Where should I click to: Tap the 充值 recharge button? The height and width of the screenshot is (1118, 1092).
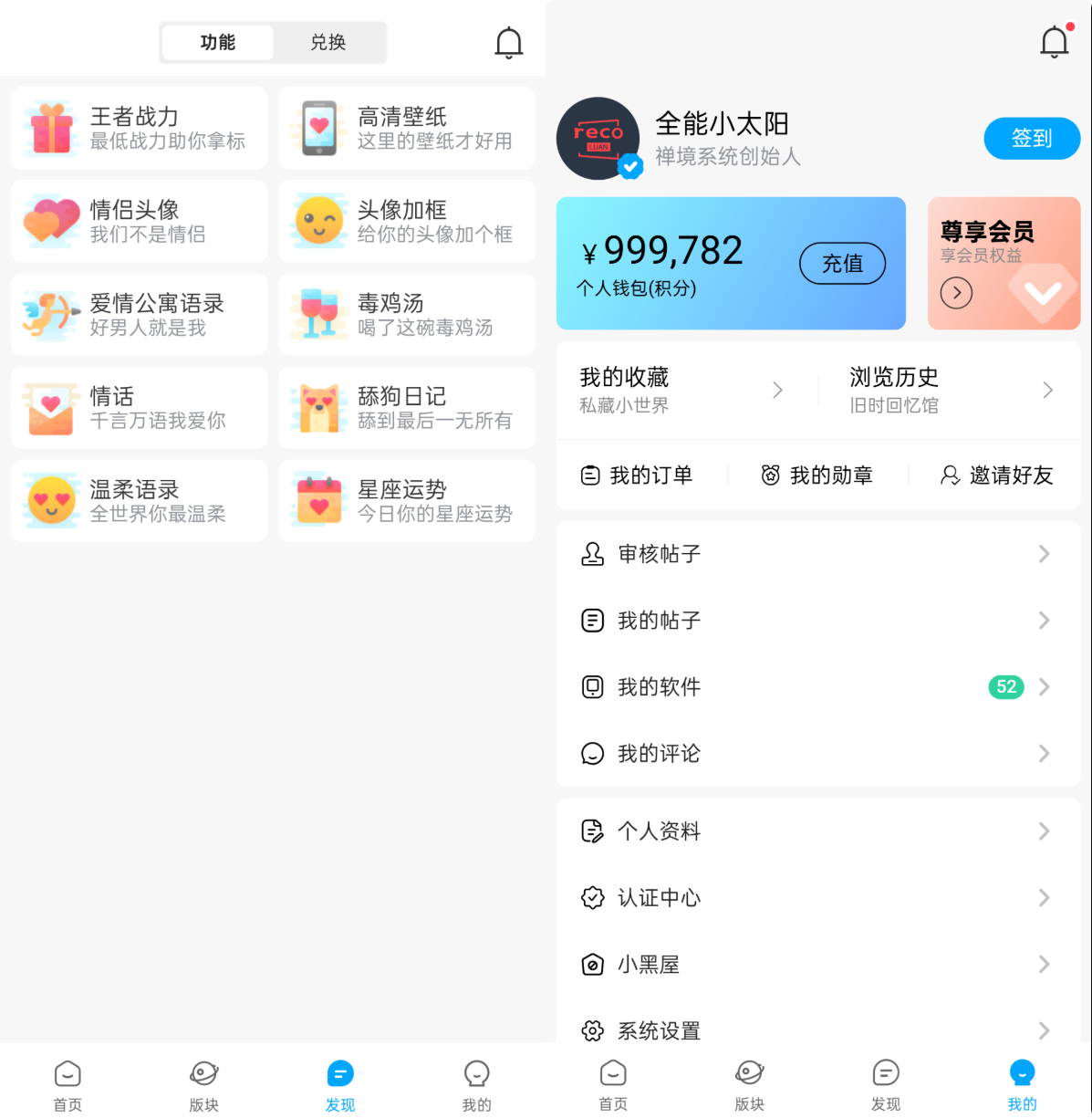(842, 263)
